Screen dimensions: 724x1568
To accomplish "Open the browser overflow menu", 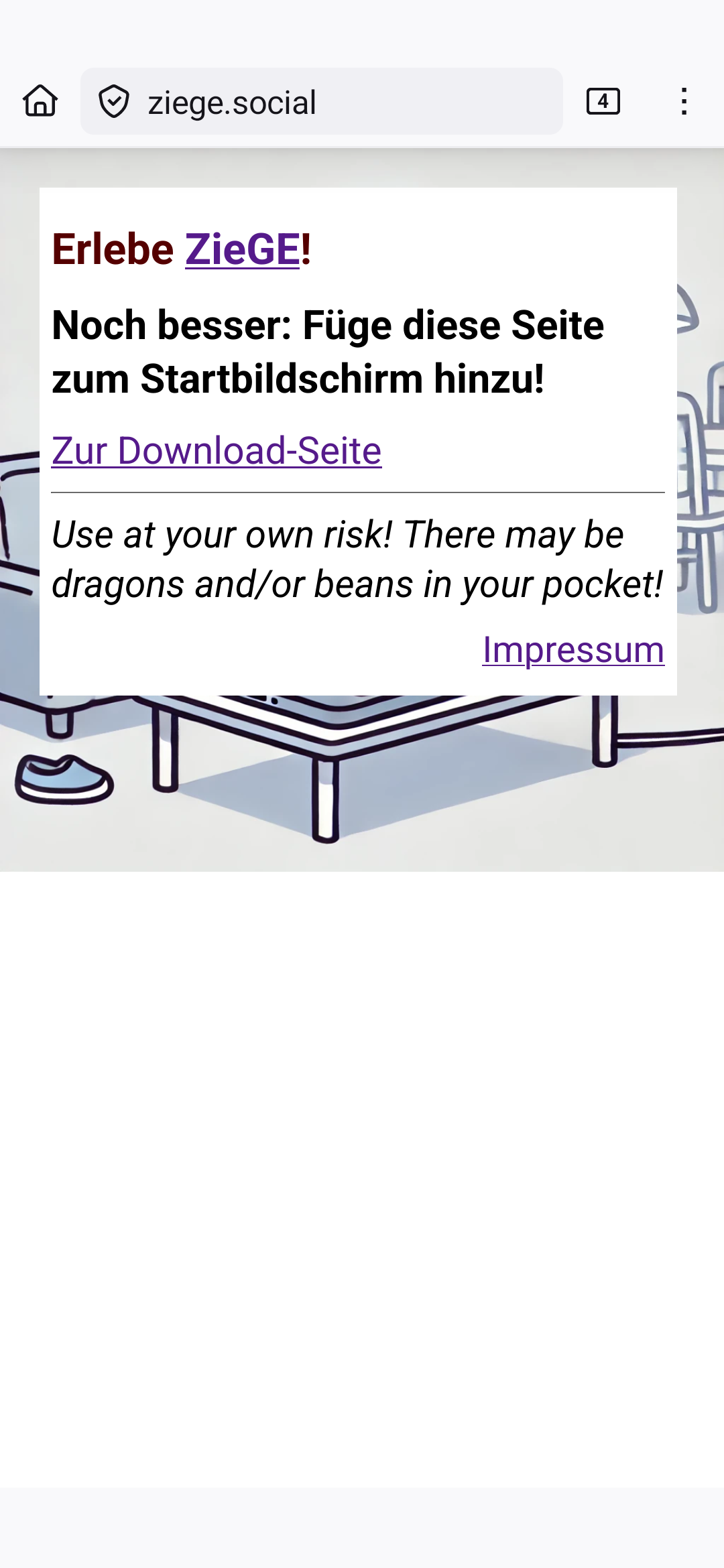I will click(683, 101).
